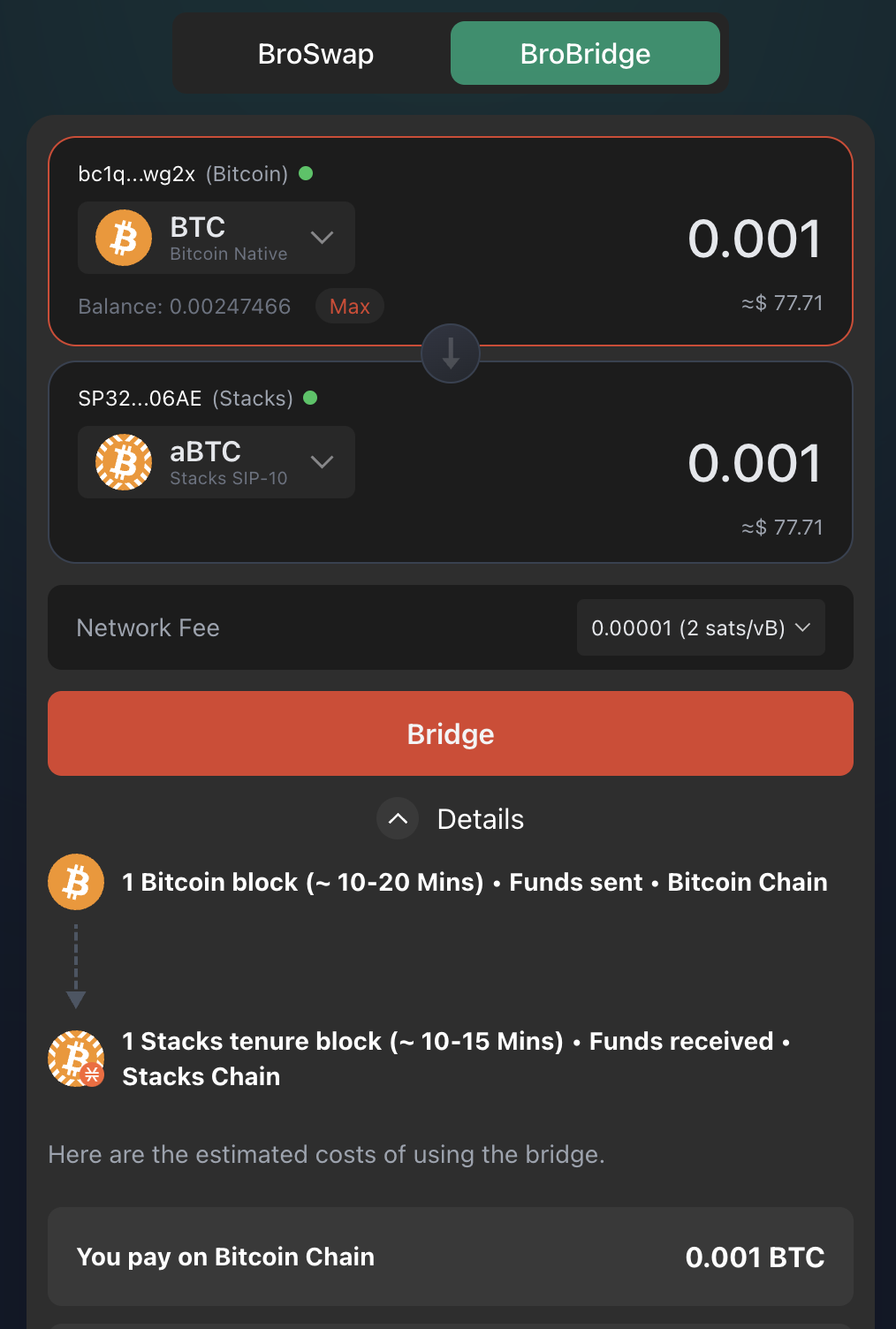Open the BTC Bitcoin Native token dropdown

(216, 238)
